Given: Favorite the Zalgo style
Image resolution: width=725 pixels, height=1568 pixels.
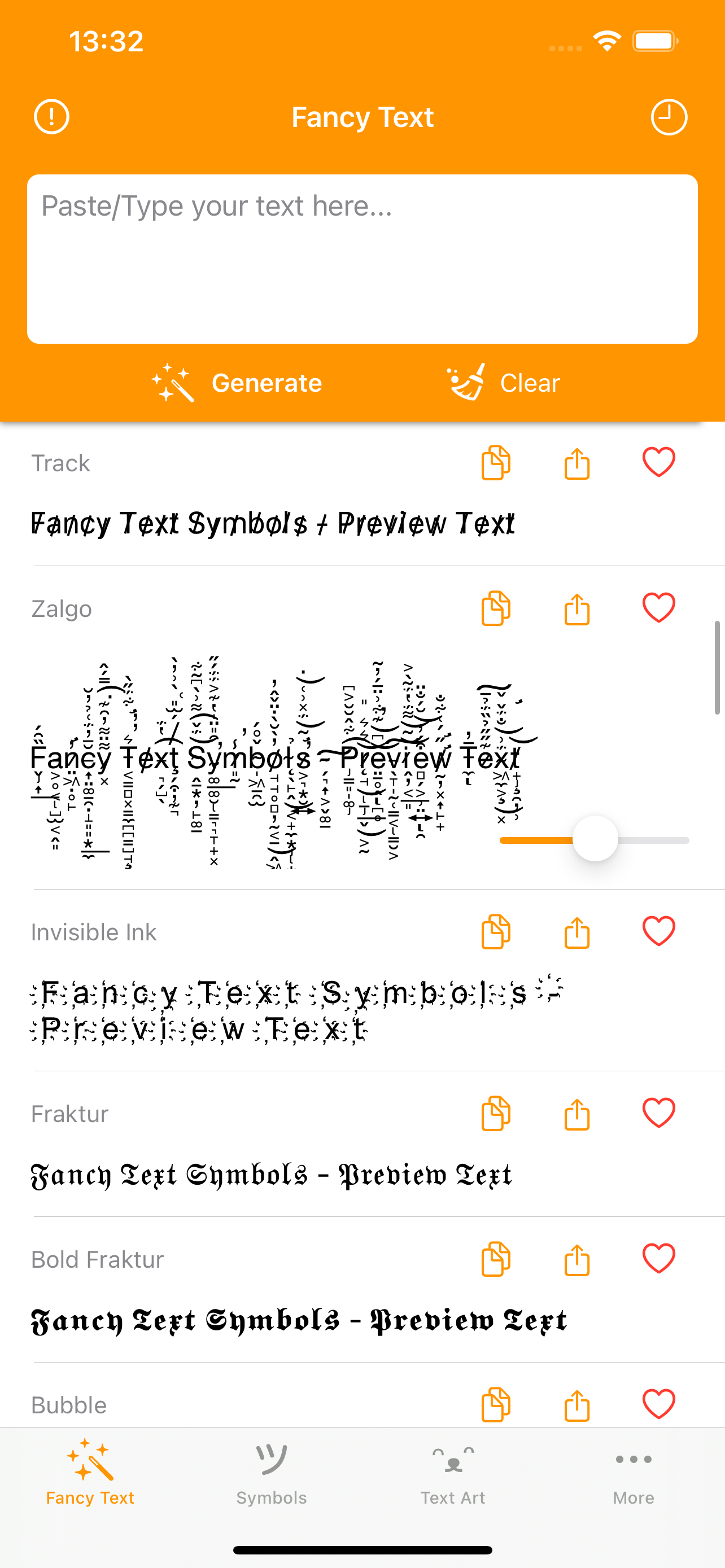Looking at the screenshot, I should [x=658, y=607].
